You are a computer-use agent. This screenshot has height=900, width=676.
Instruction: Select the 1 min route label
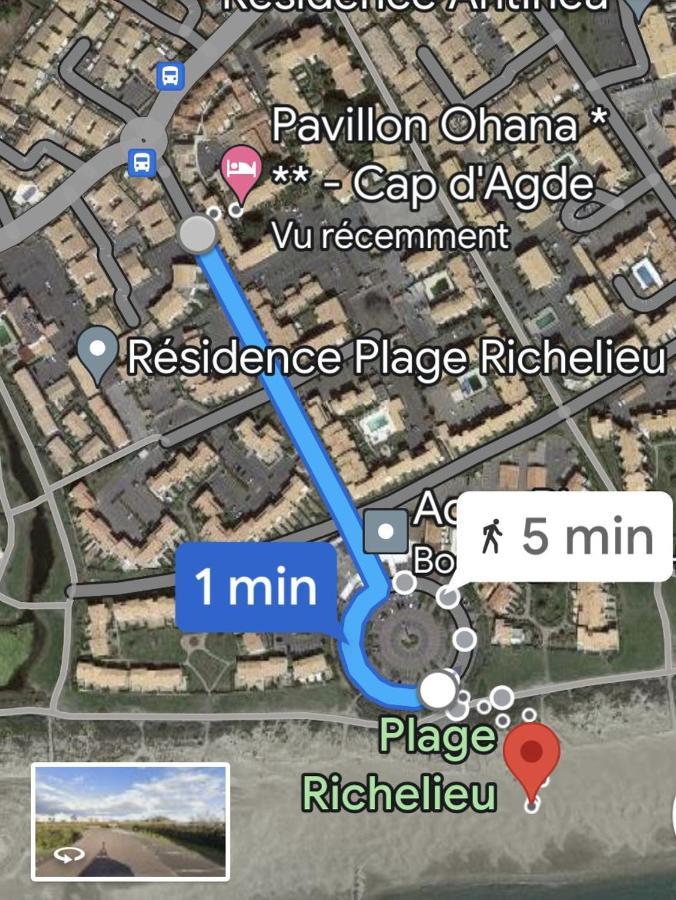(256, 587)
